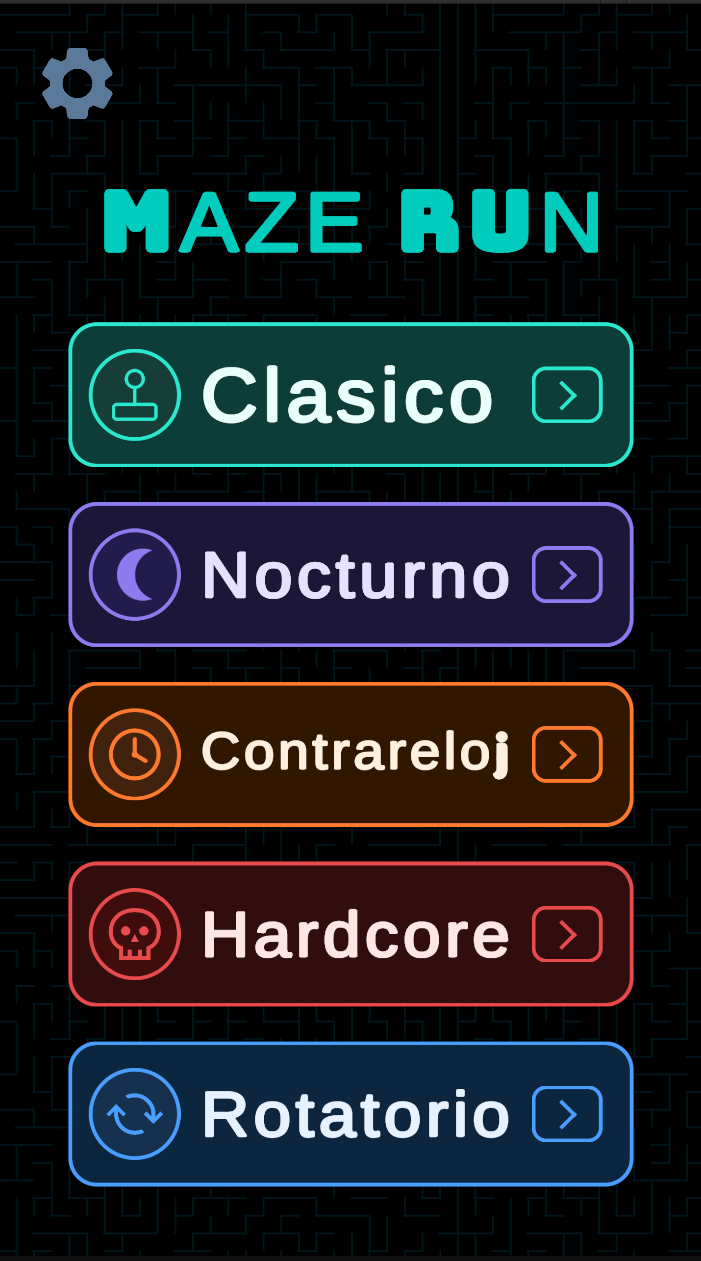Start the Clasico game mode

pyautogui.click(x=351, y=395)
